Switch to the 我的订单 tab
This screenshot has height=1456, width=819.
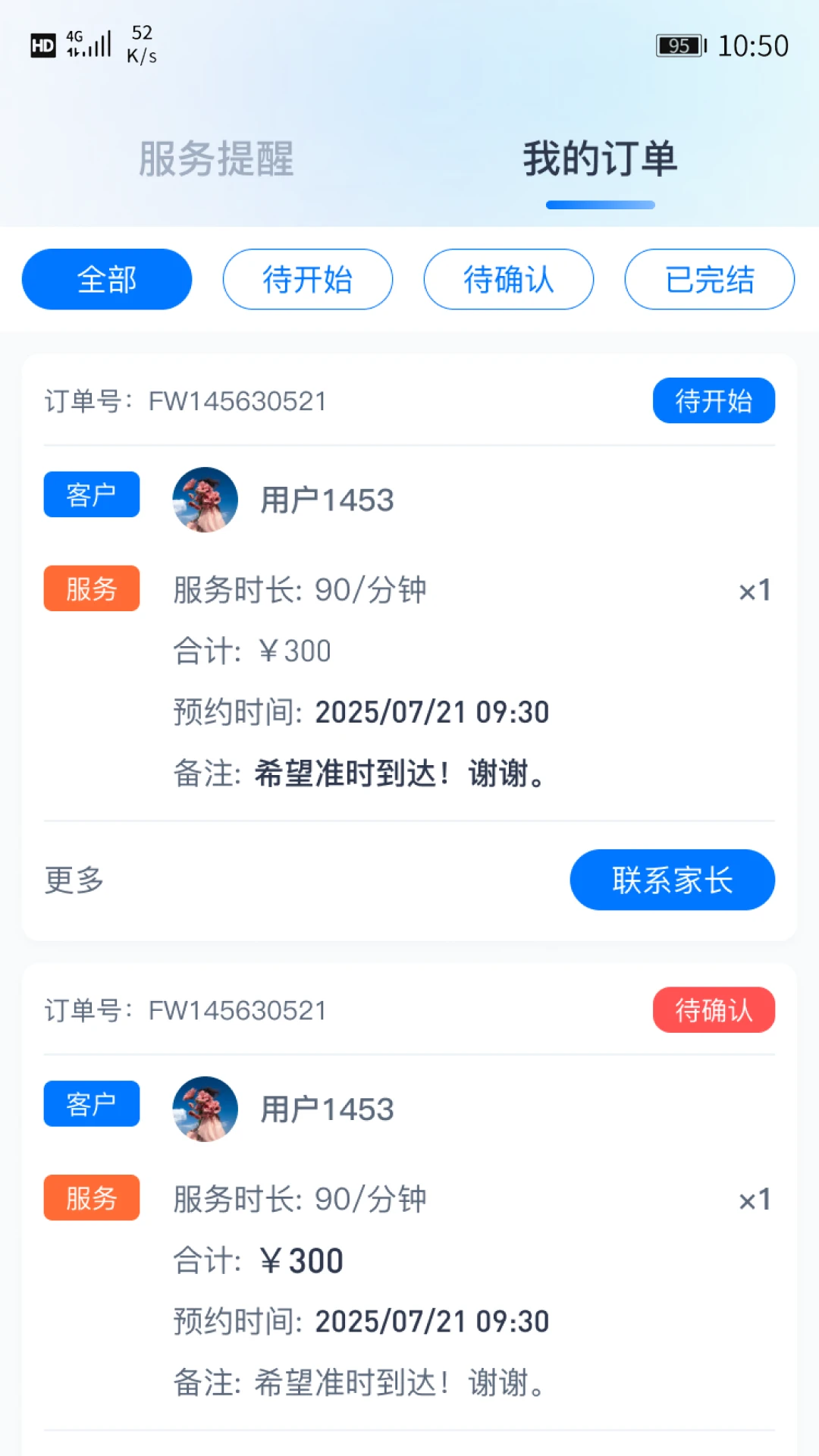[601, 159]
